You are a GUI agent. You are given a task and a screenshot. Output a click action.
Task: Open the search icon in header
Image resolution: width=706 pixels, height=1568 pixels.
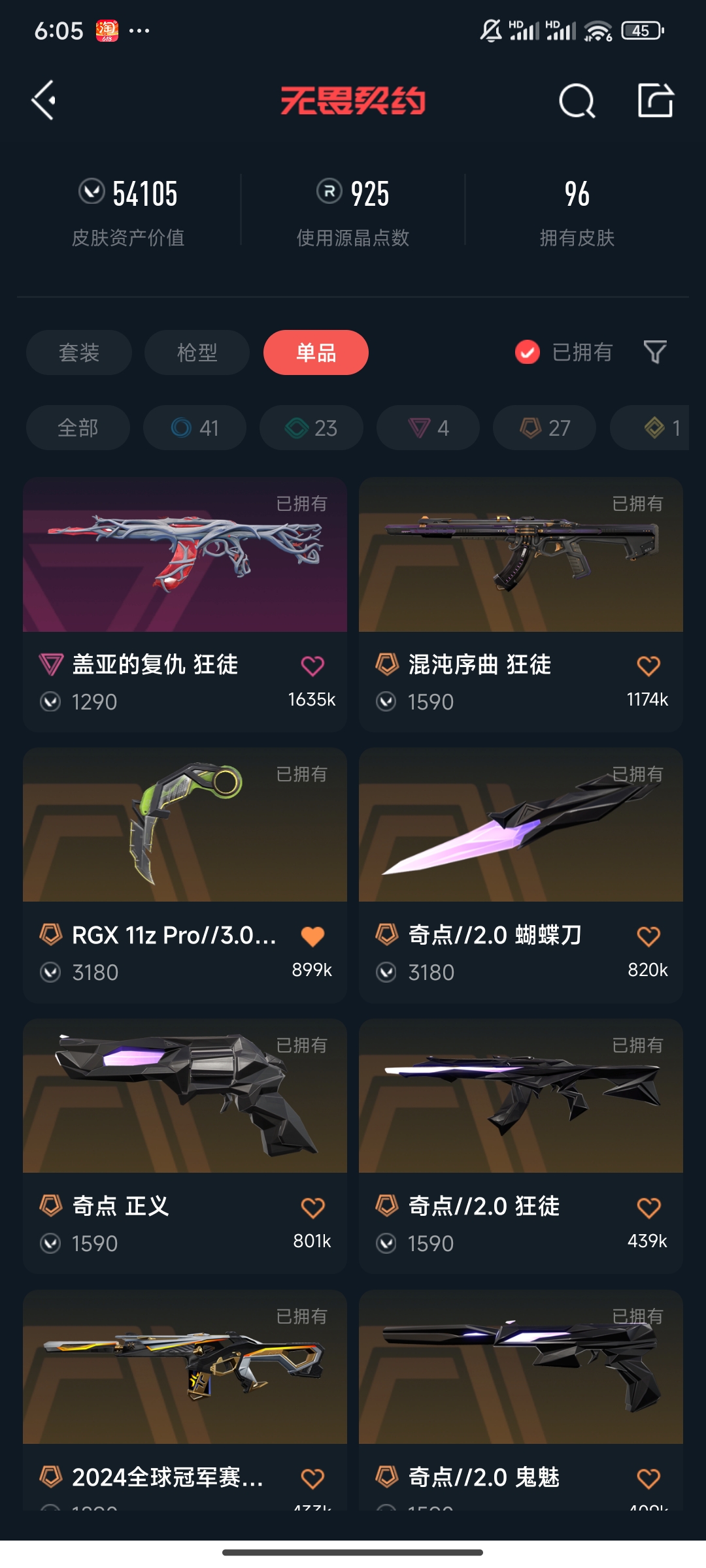(x=577, y=101)
